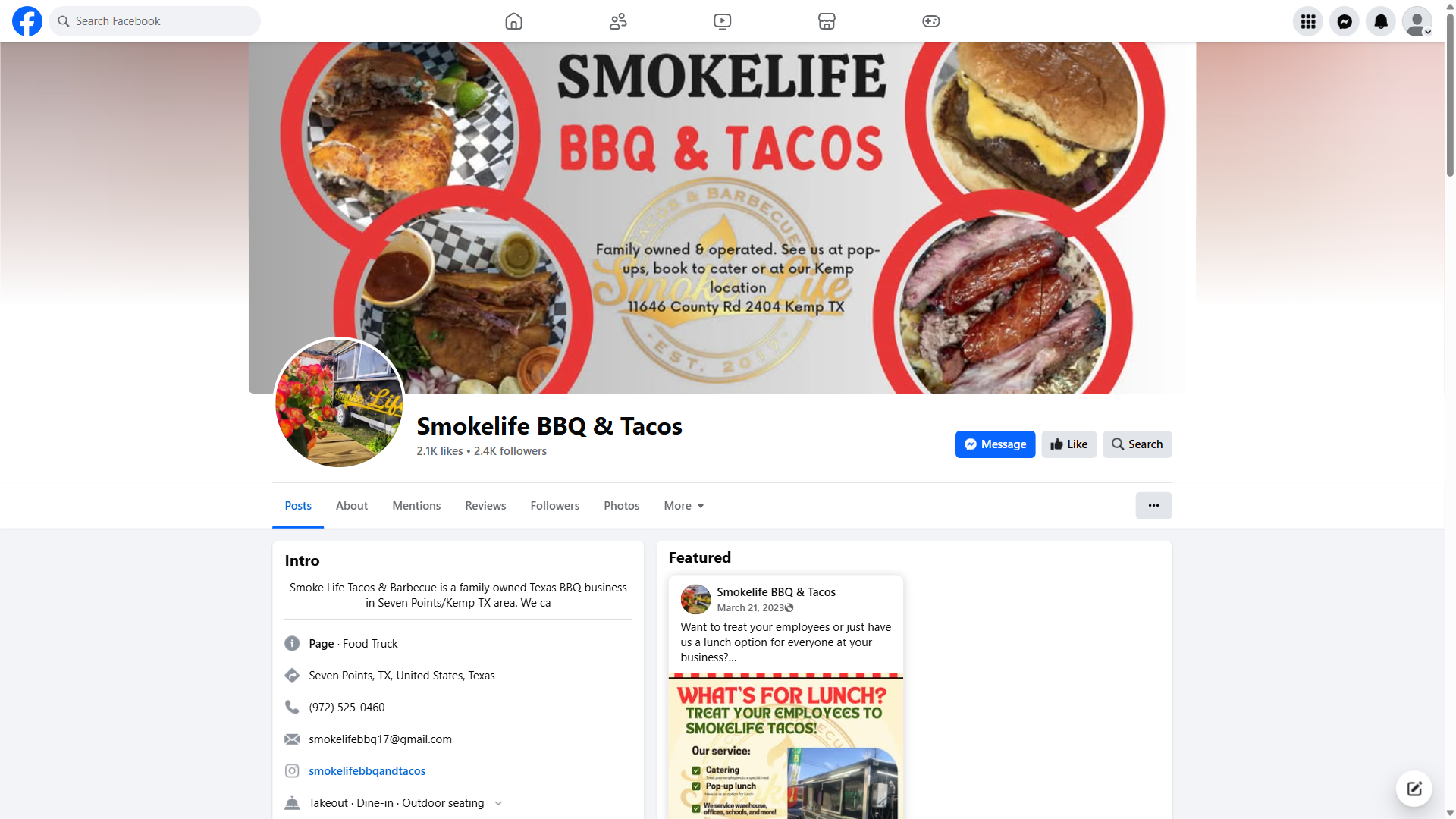Viewport: 1456px width, 819px height.
Task: Switch to the About tab
Action: tap(351, 506)
